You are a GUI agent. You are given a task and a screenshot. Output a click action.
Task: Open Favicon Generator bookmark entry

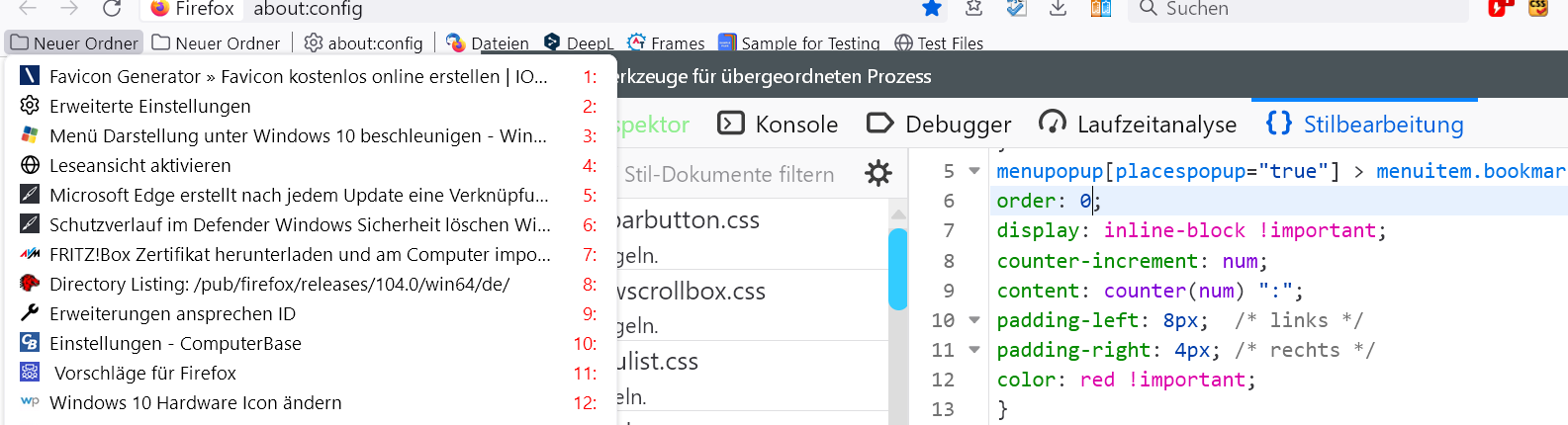297,76
